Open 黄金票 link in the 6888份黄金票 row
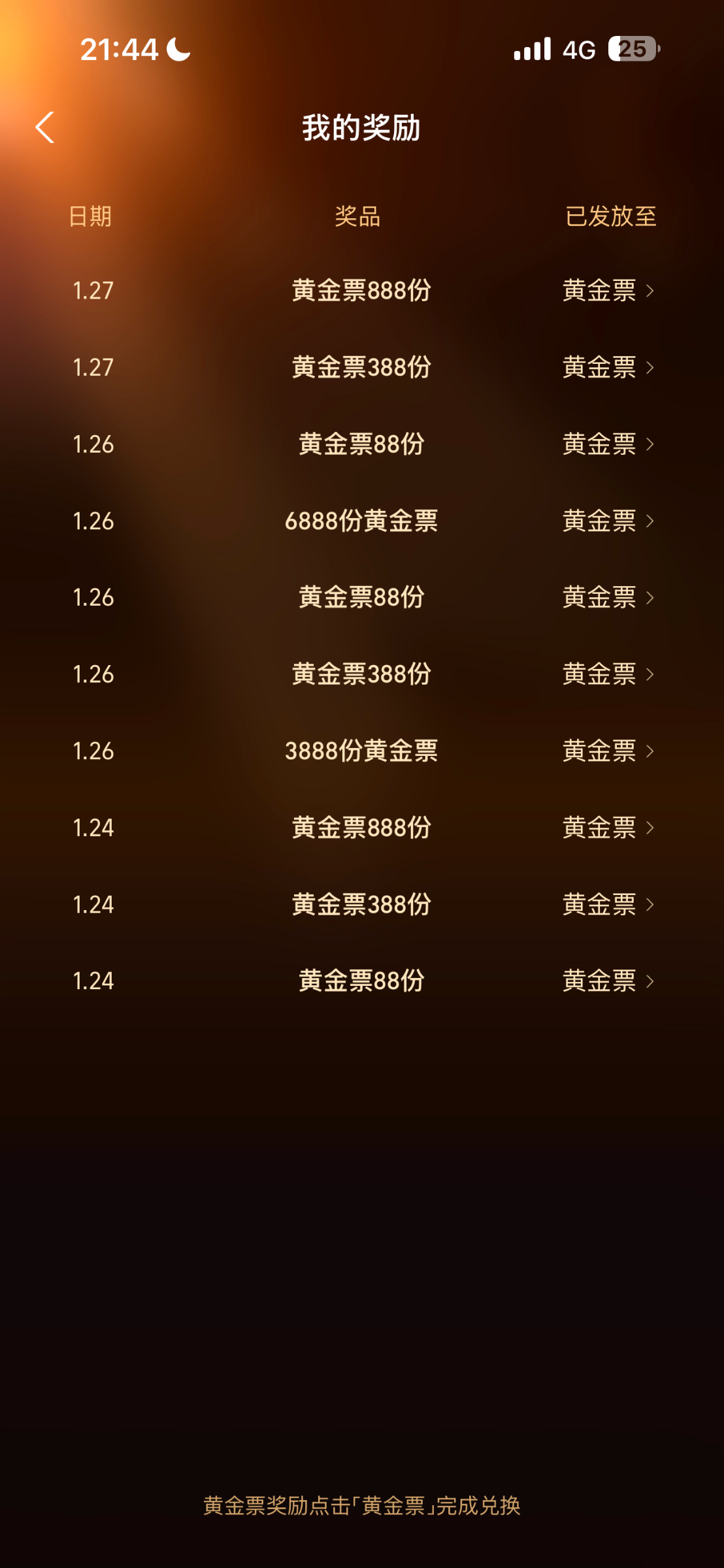The image size is (724, 1568). 608,521
